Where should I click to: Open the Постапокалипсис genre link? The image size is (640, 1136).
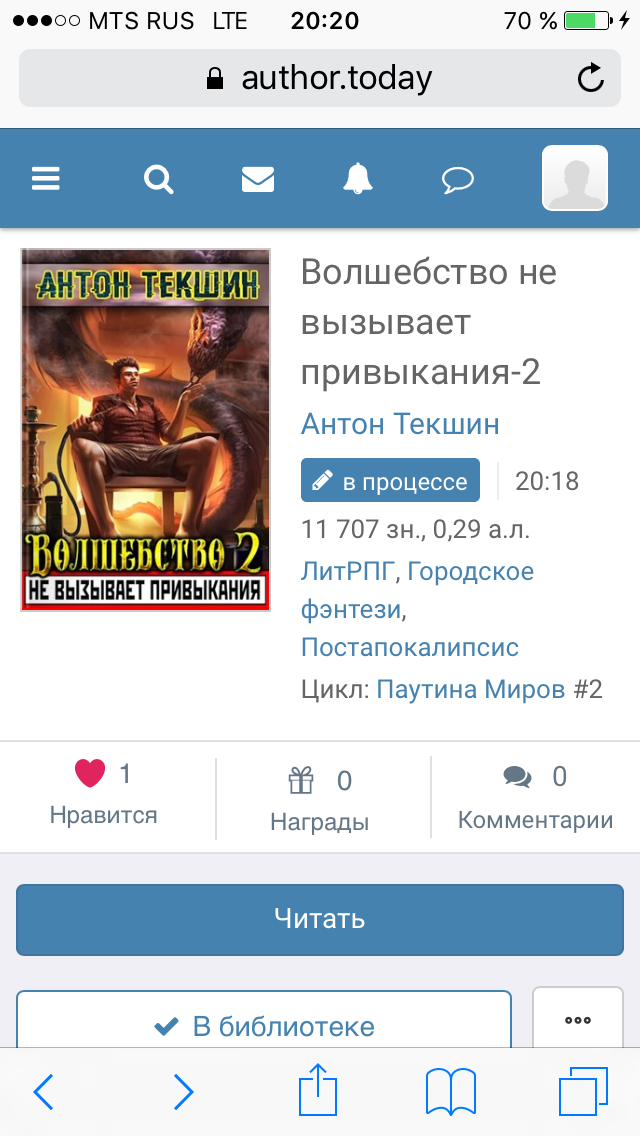point(410,647)
